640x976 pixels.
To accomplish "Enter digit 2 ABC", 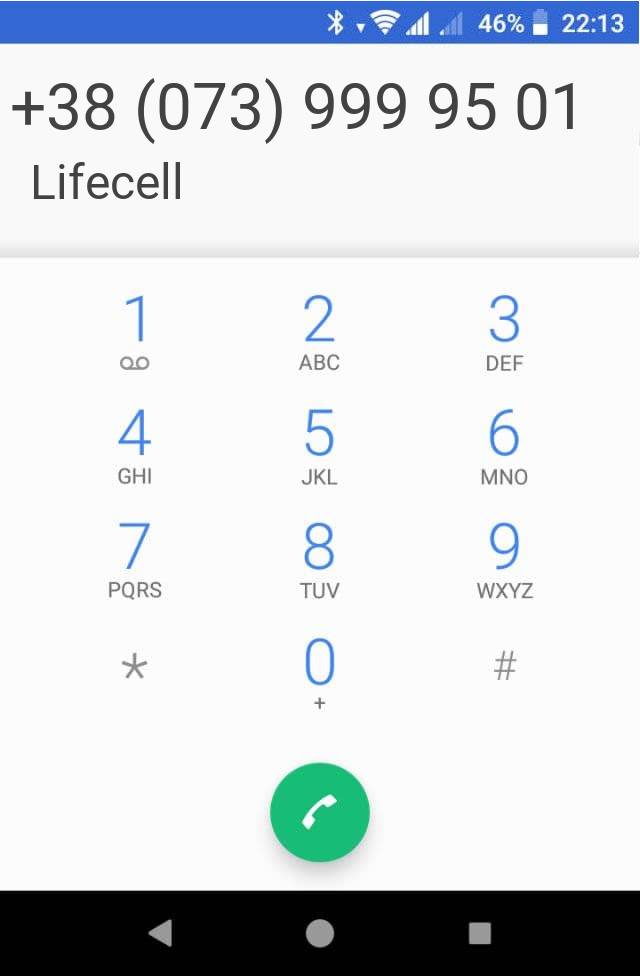I will pos(319,332).
